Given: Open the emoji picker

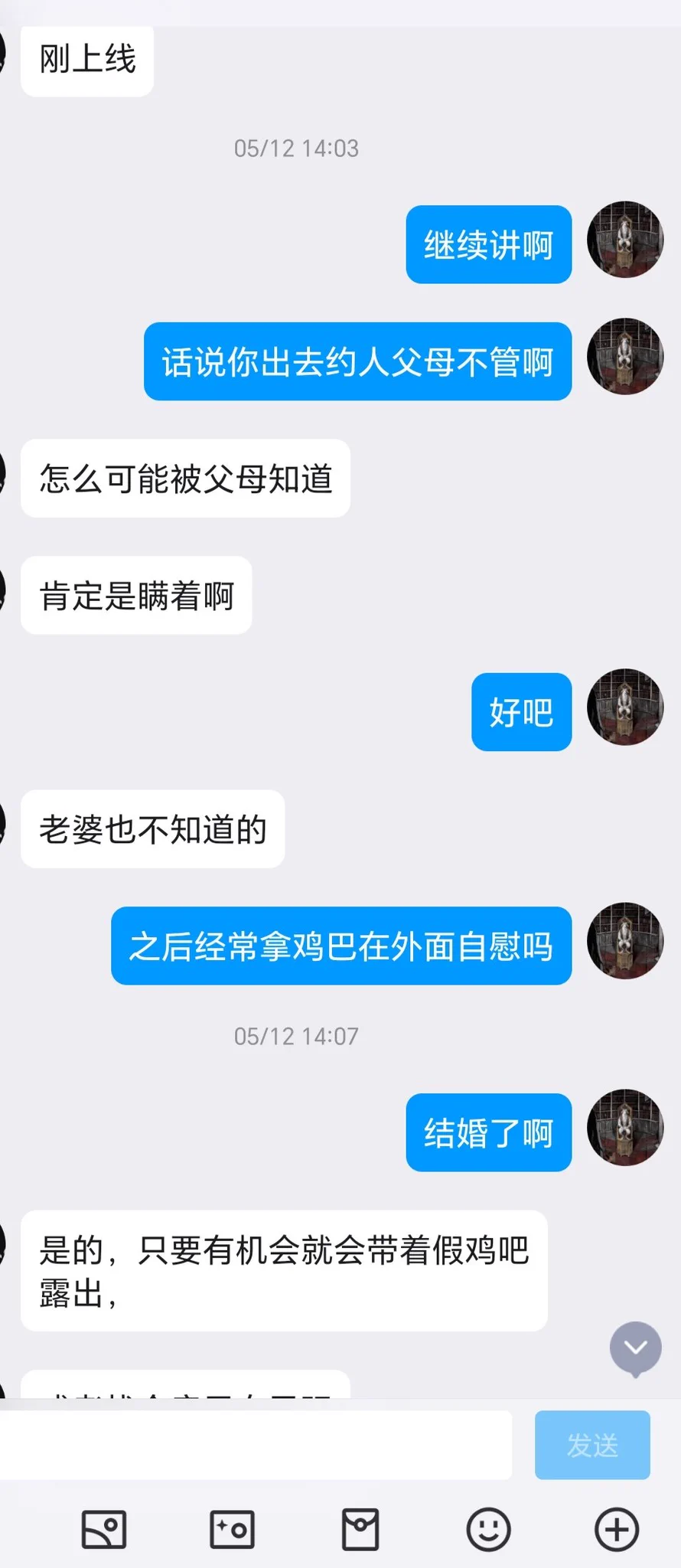Looking at the screenshot, I should coord(488,1530).
